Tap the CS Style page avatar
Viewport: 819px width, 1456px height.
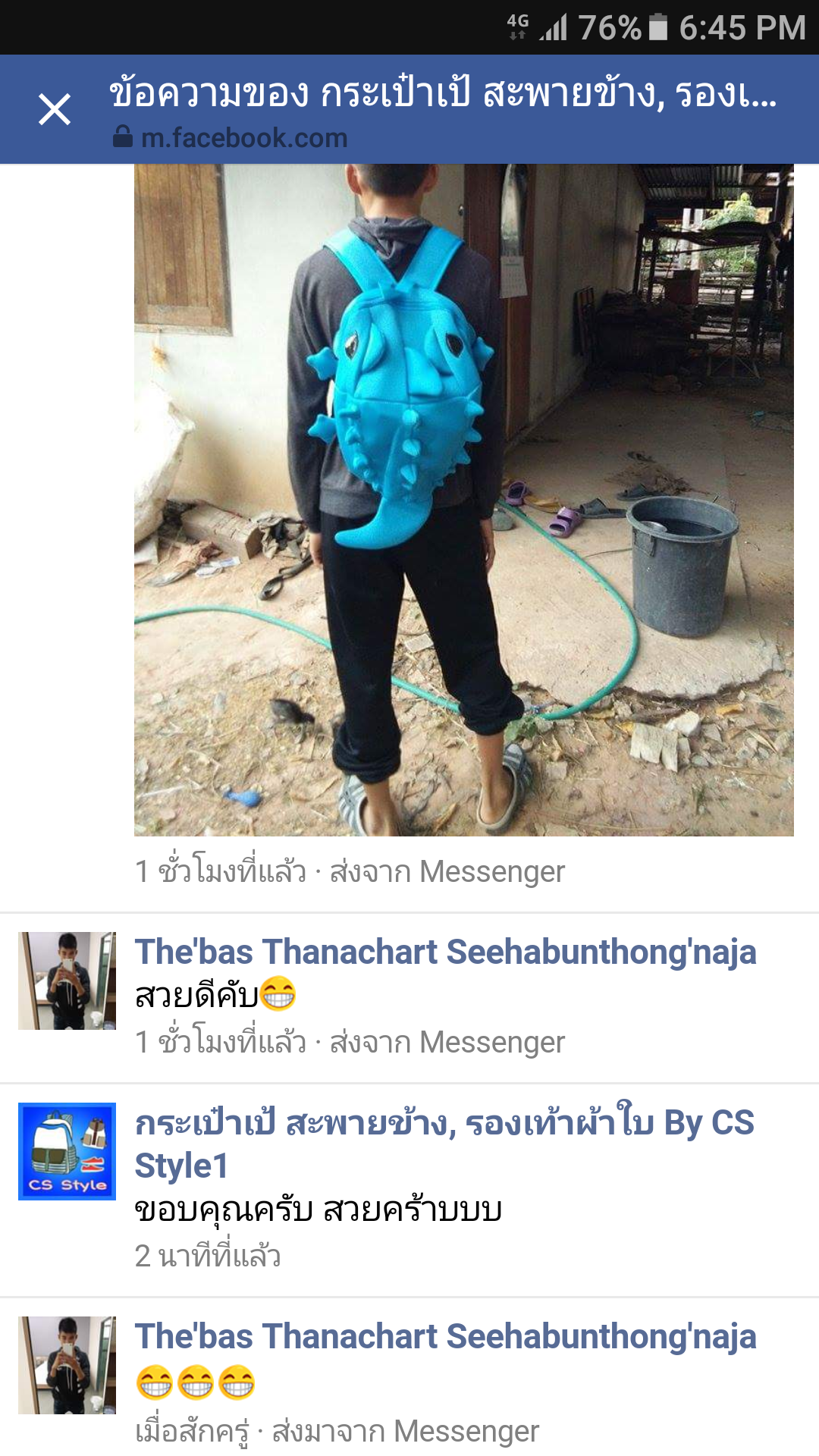(67, 1151)
